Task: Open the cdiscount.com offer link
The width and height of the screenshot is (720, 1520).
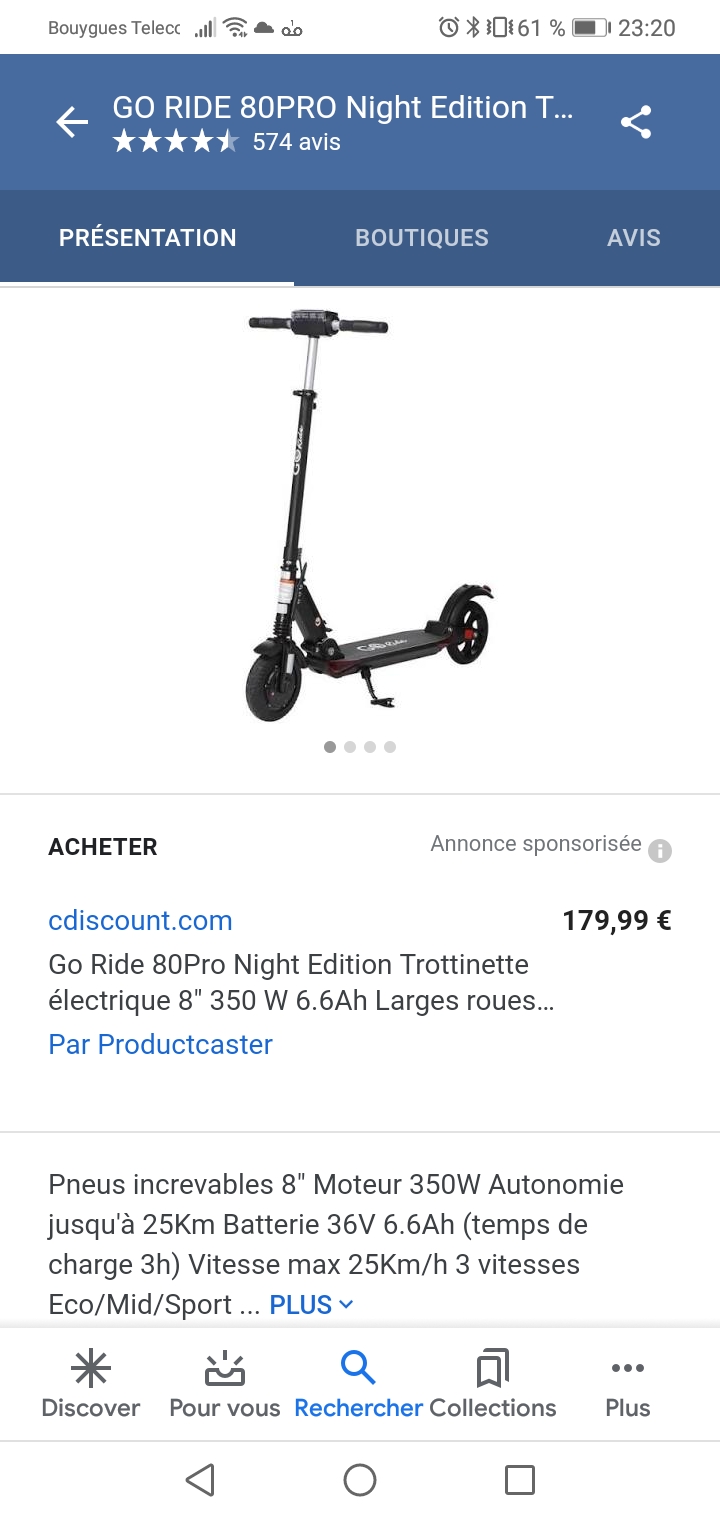Action: [x=140, y=920]
